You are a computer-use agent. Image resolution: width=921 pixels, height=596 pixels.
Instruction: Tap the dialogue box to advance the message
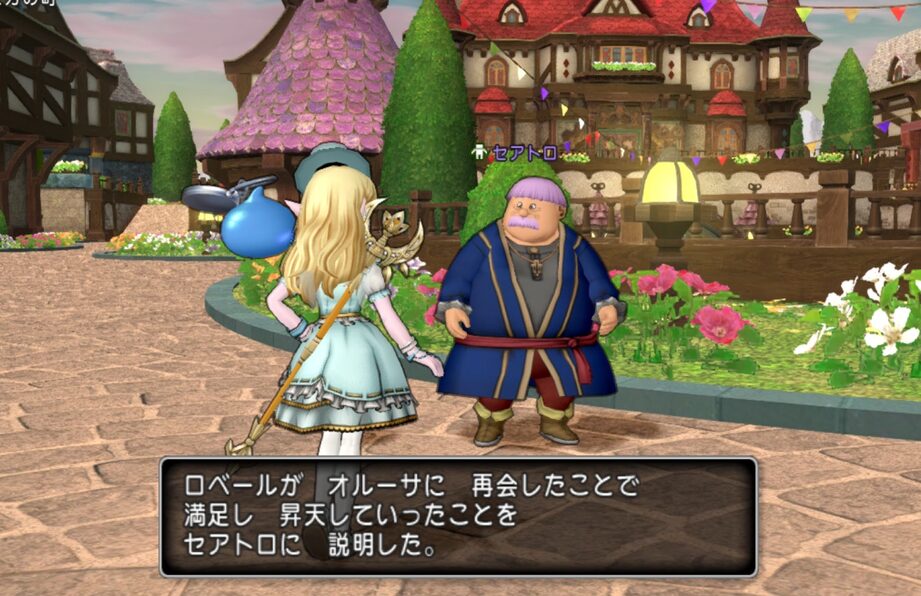click(x=458, y=516)
